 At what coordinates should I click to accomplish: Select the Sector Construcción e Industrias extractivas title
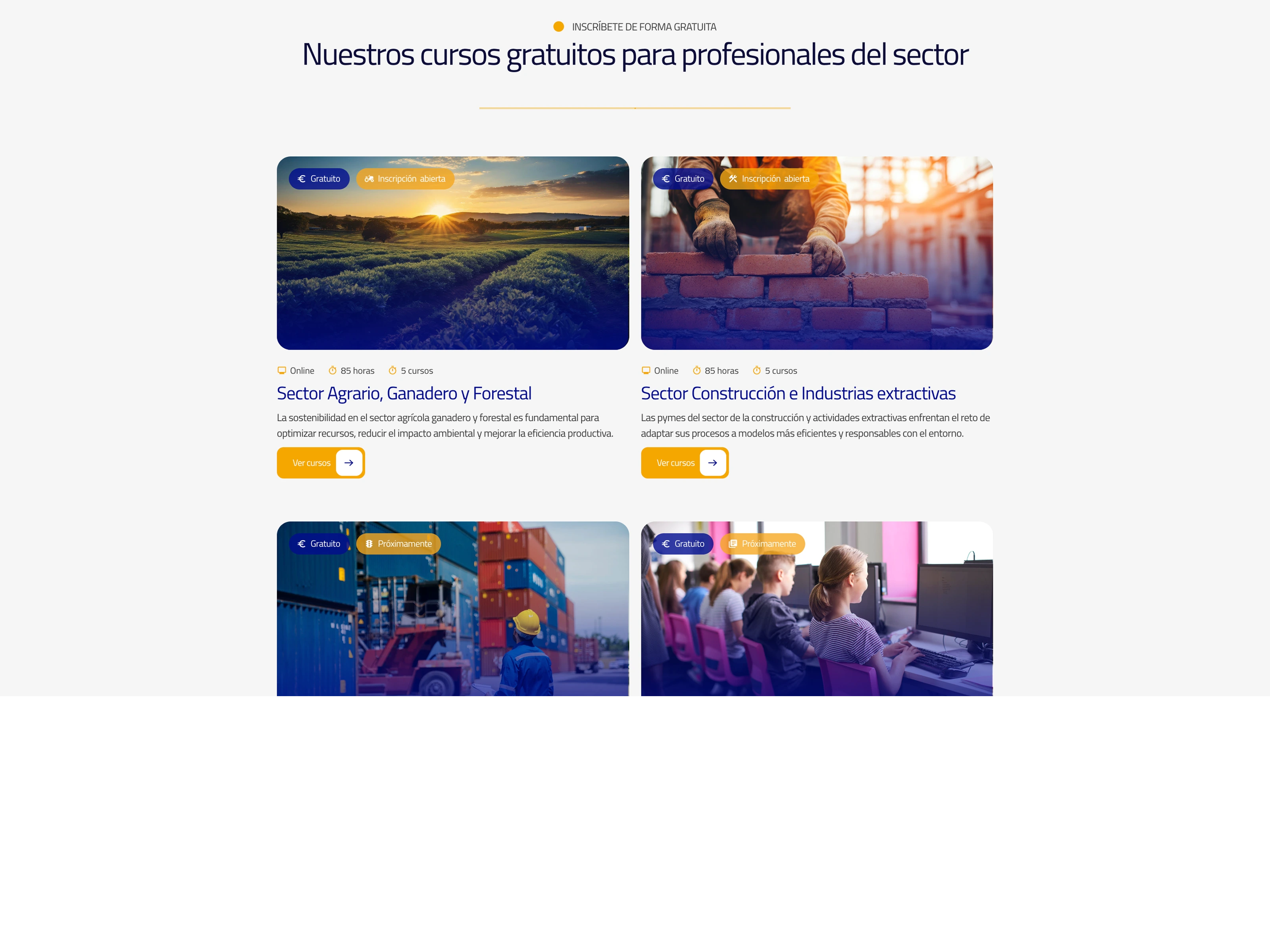point(797,393)
